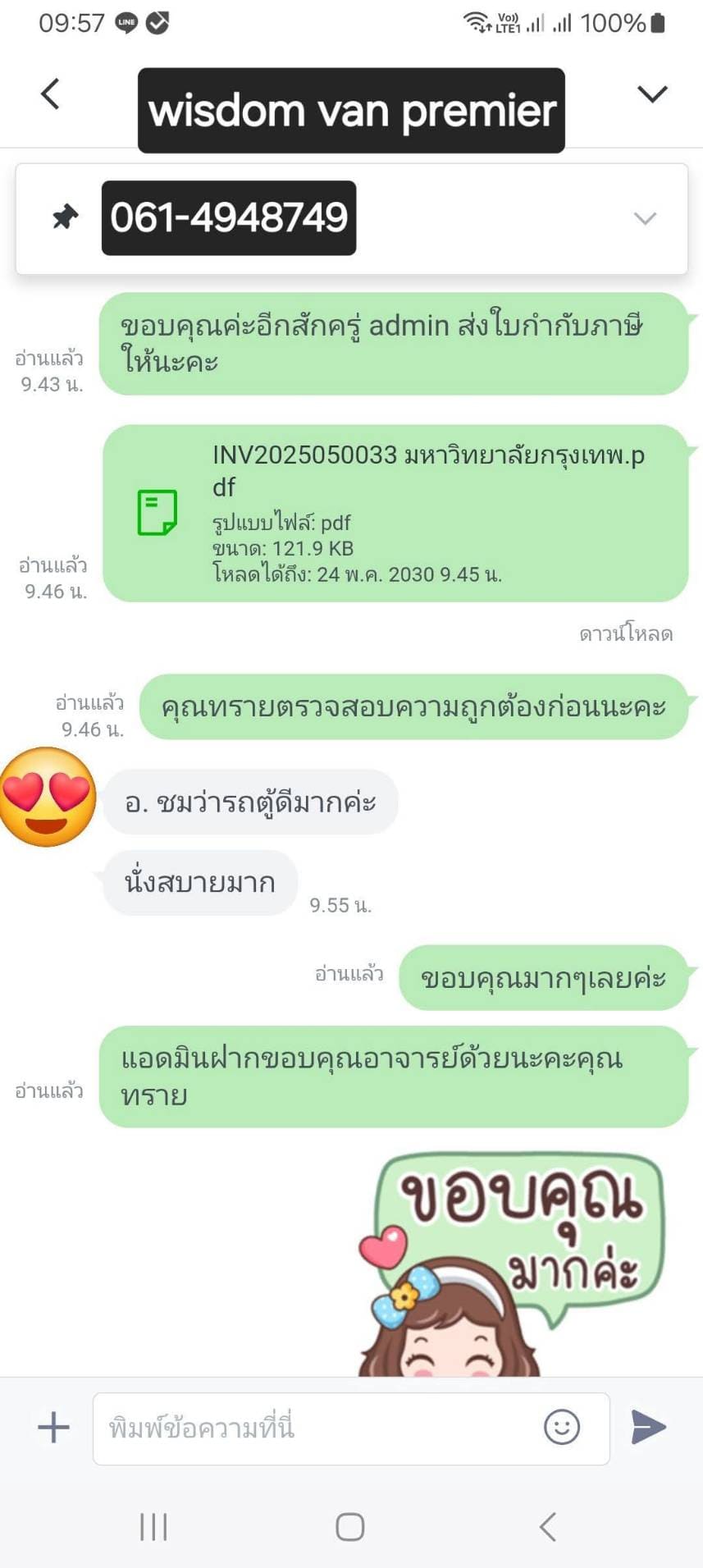
Task: Expand the pinned announcement 061-4948749
Action: (645, 218)
